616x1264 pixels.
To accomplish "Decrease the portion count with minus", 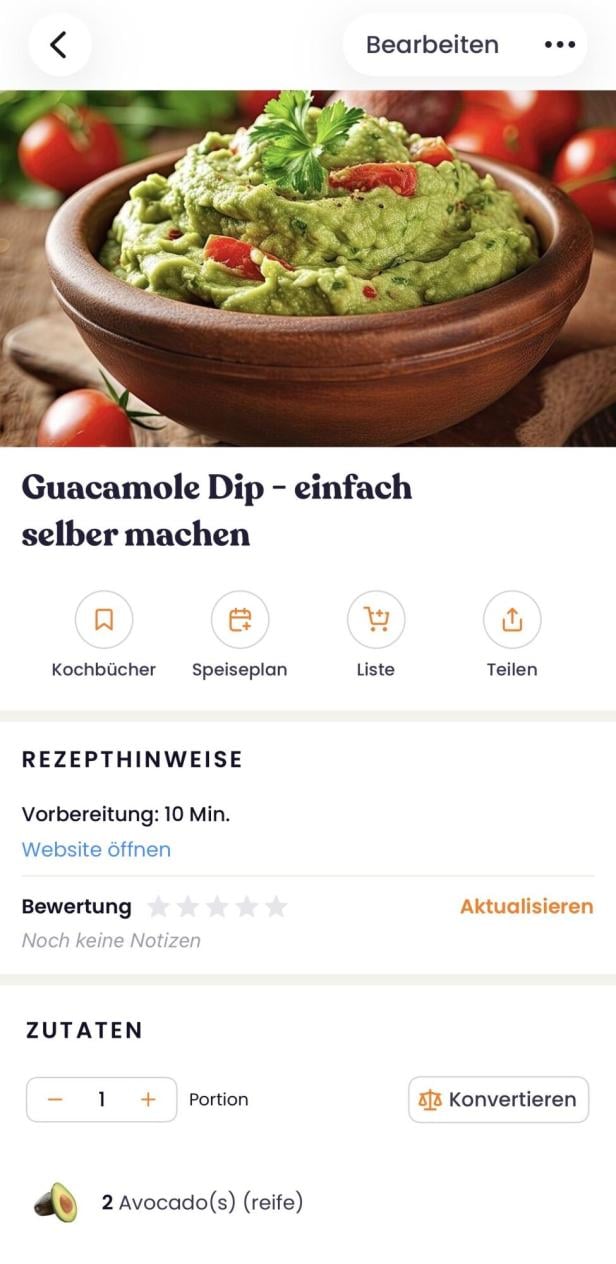I will [x=55, y=1100].
